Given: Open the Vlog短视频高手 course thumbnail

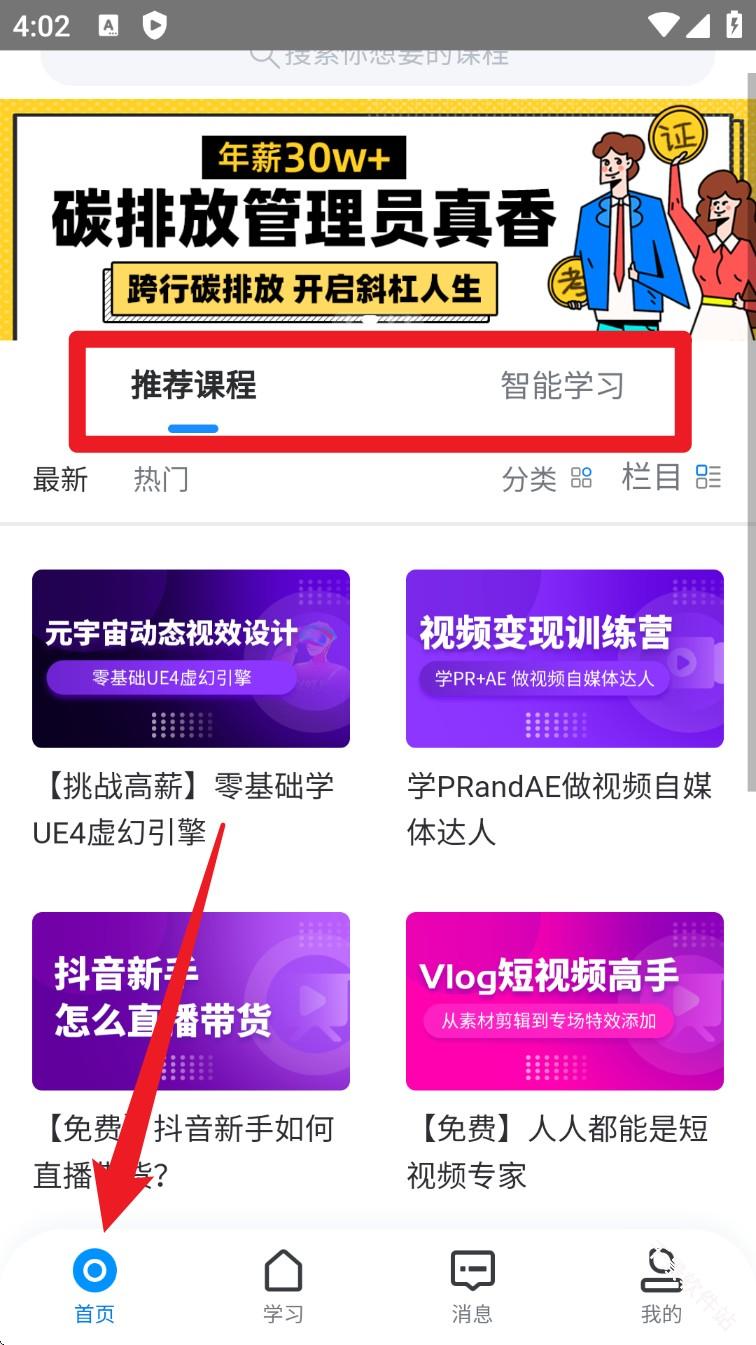Looking at the screenshot, I should [564, 1000].
